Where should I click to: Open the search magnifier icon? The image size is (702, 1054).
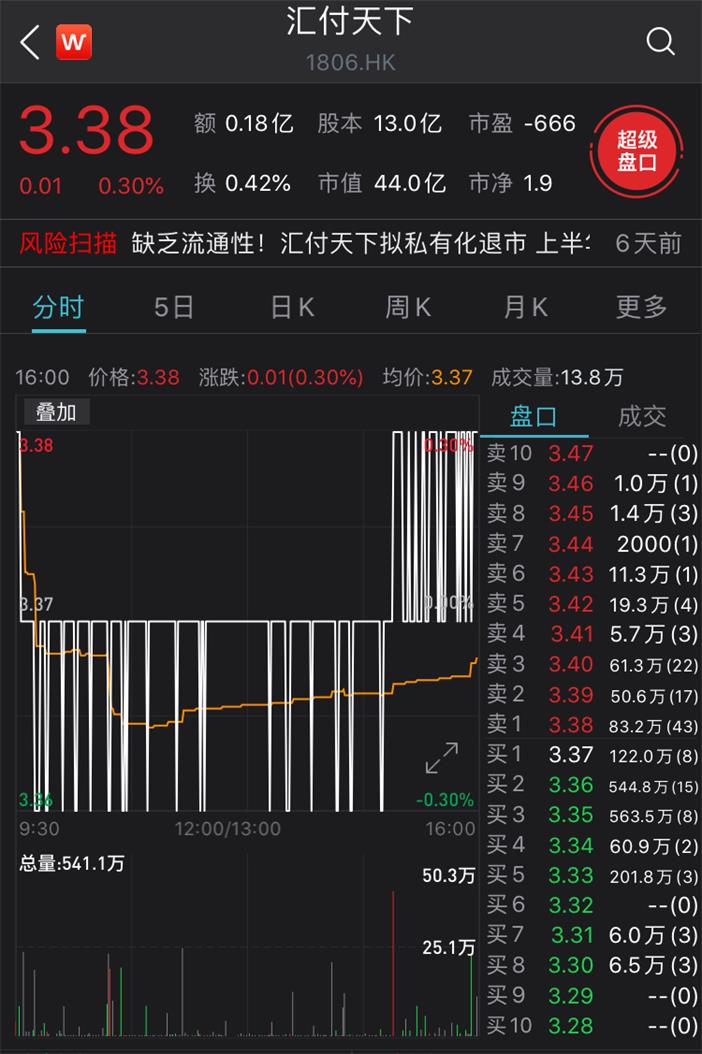(661, 41)
